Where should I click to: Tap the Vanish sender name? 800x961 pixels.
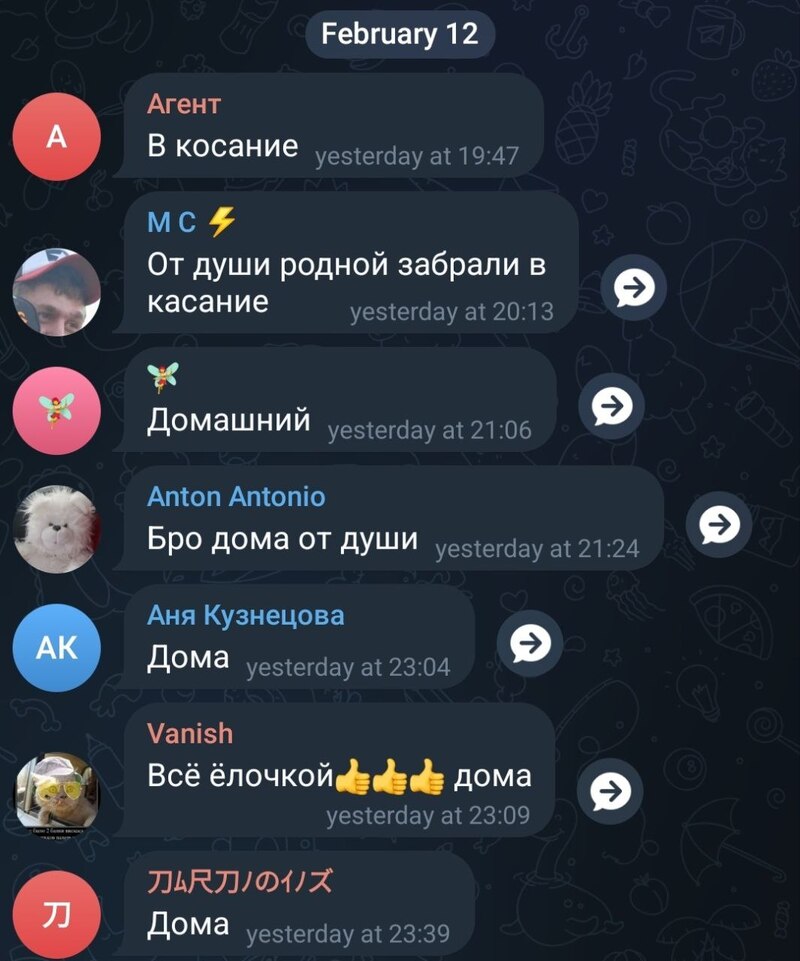190,734
